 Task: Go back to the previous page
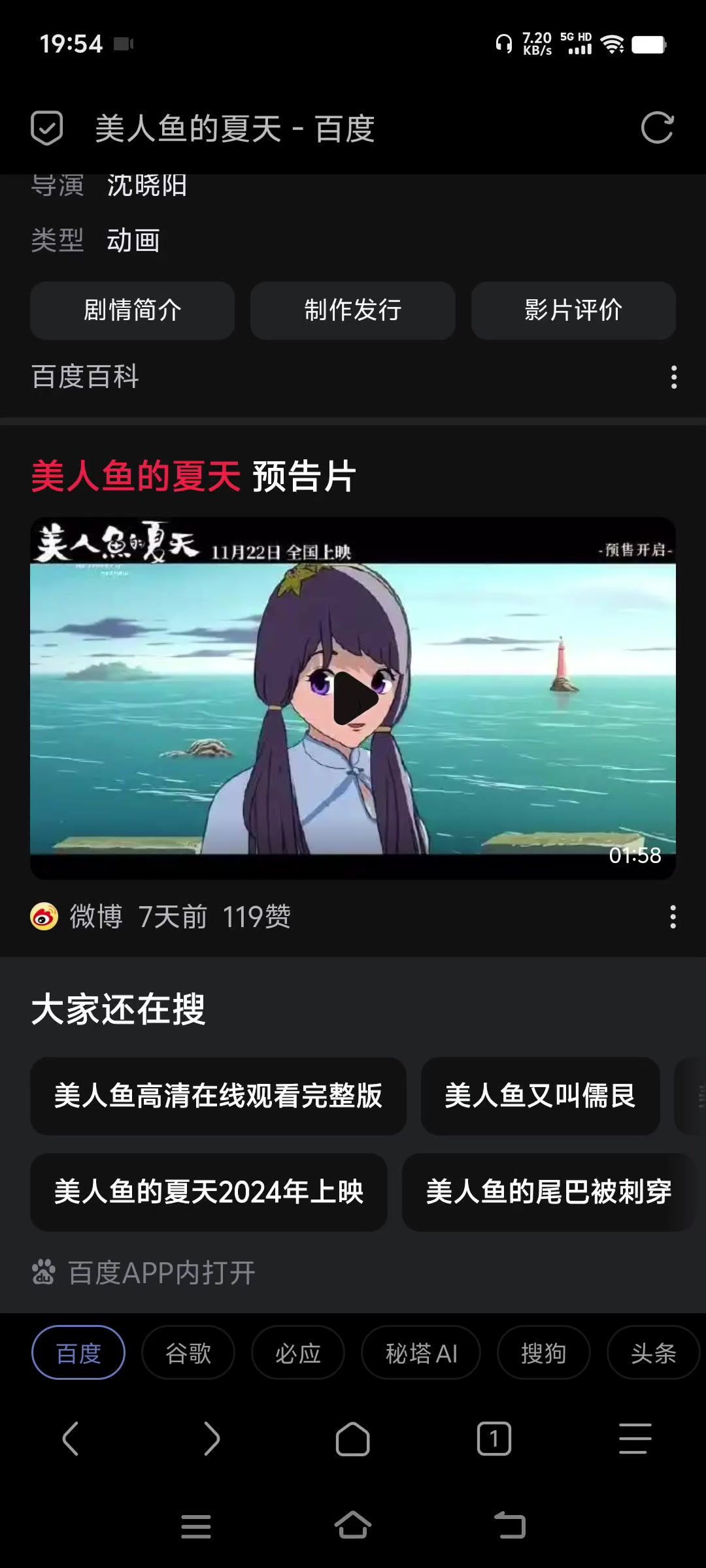click(71, 1439)
